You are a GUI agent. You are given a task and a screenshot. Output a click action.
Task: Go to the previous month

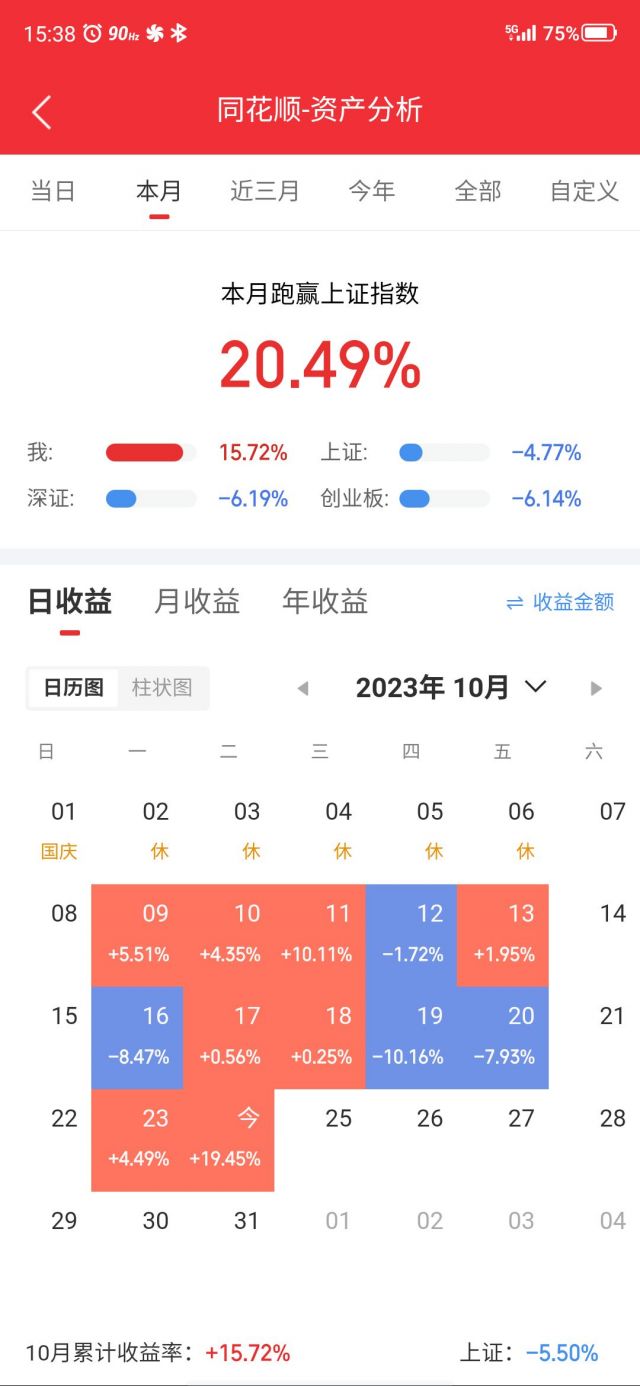click(x=303, y=688)
